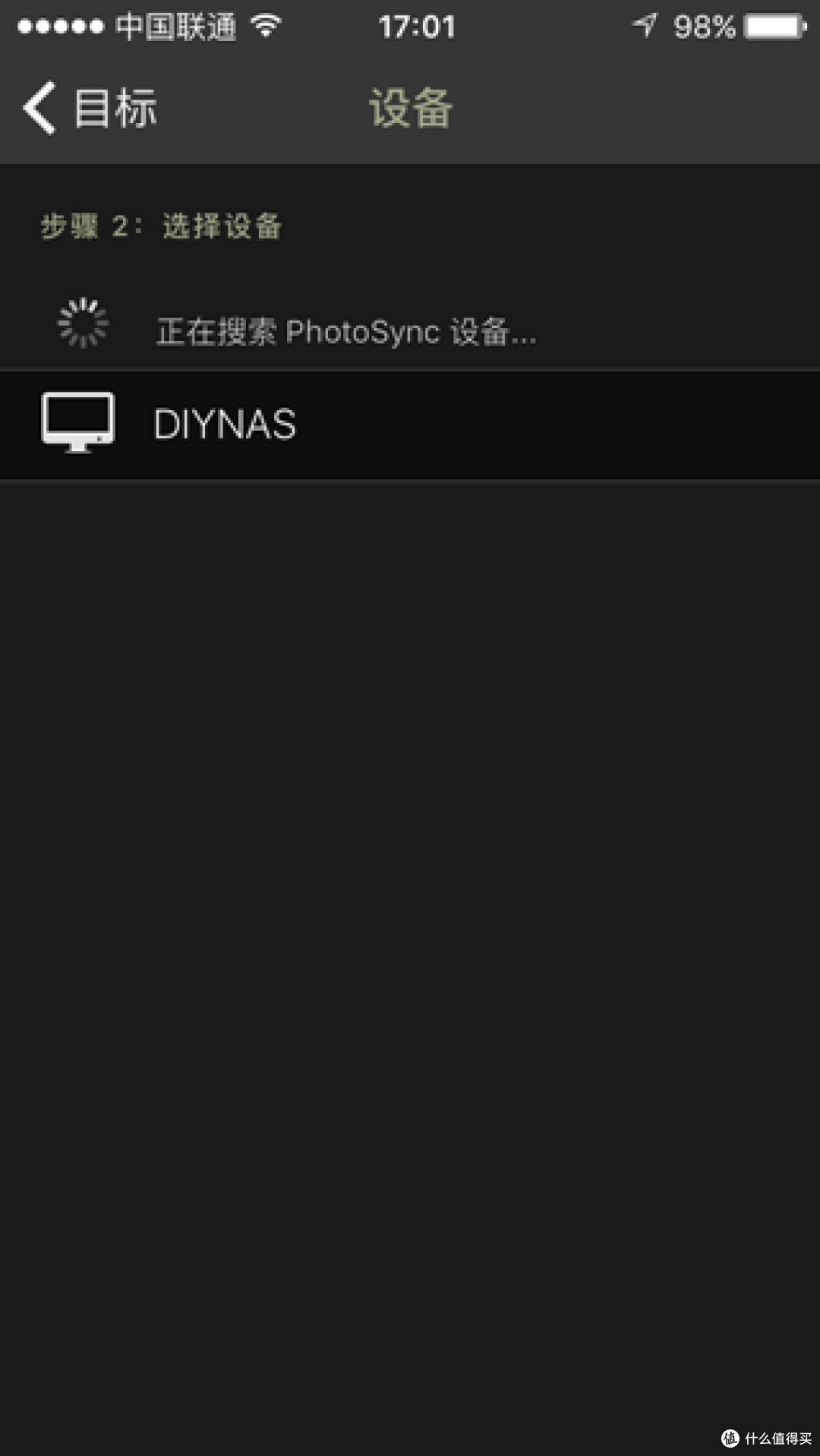Tap 中国联通 carrier name
The image size is (820, 1456).
tap(176, 25)
